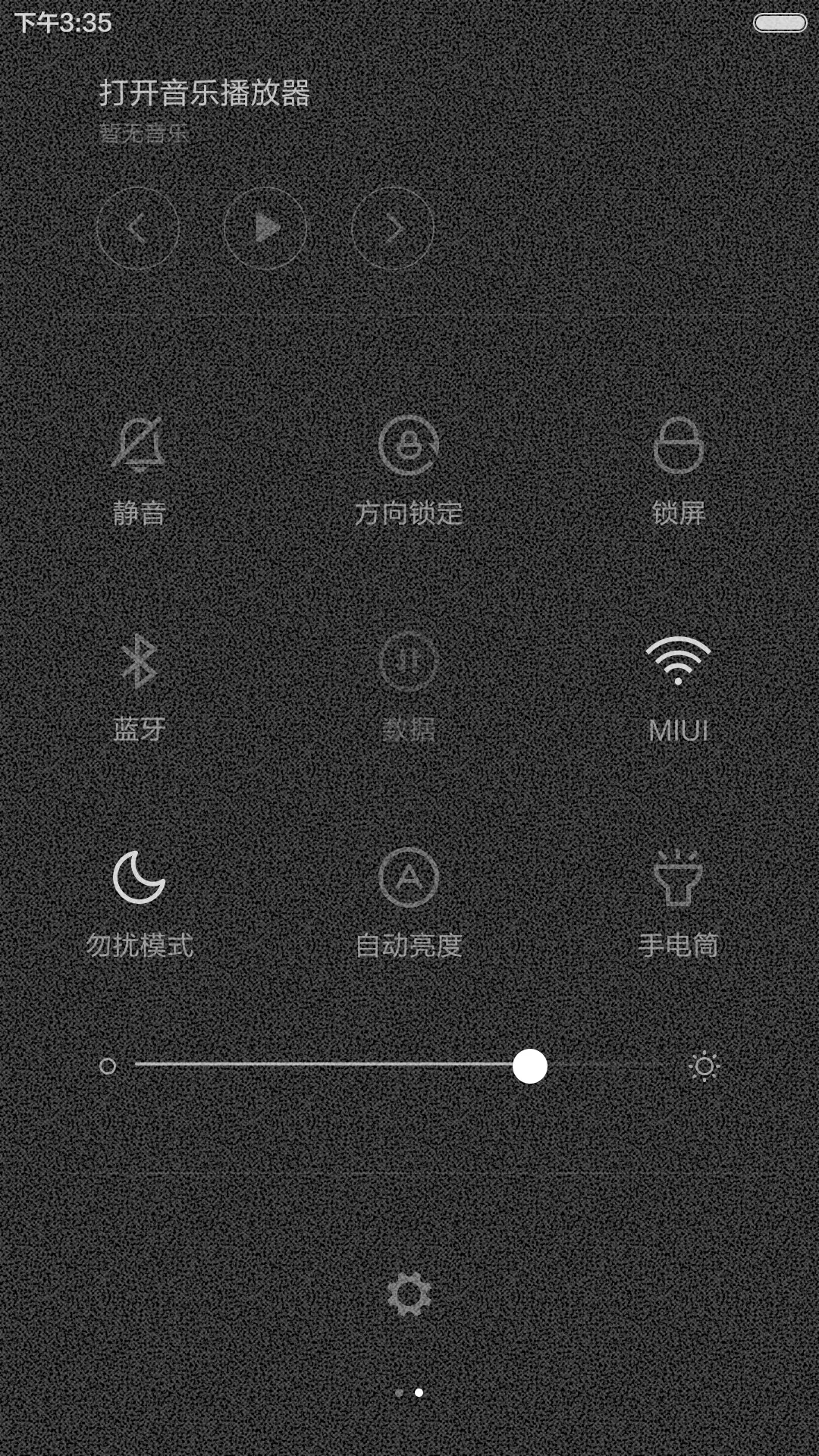
Task: Go to the previous track
Action: click(x=139, y=227)
